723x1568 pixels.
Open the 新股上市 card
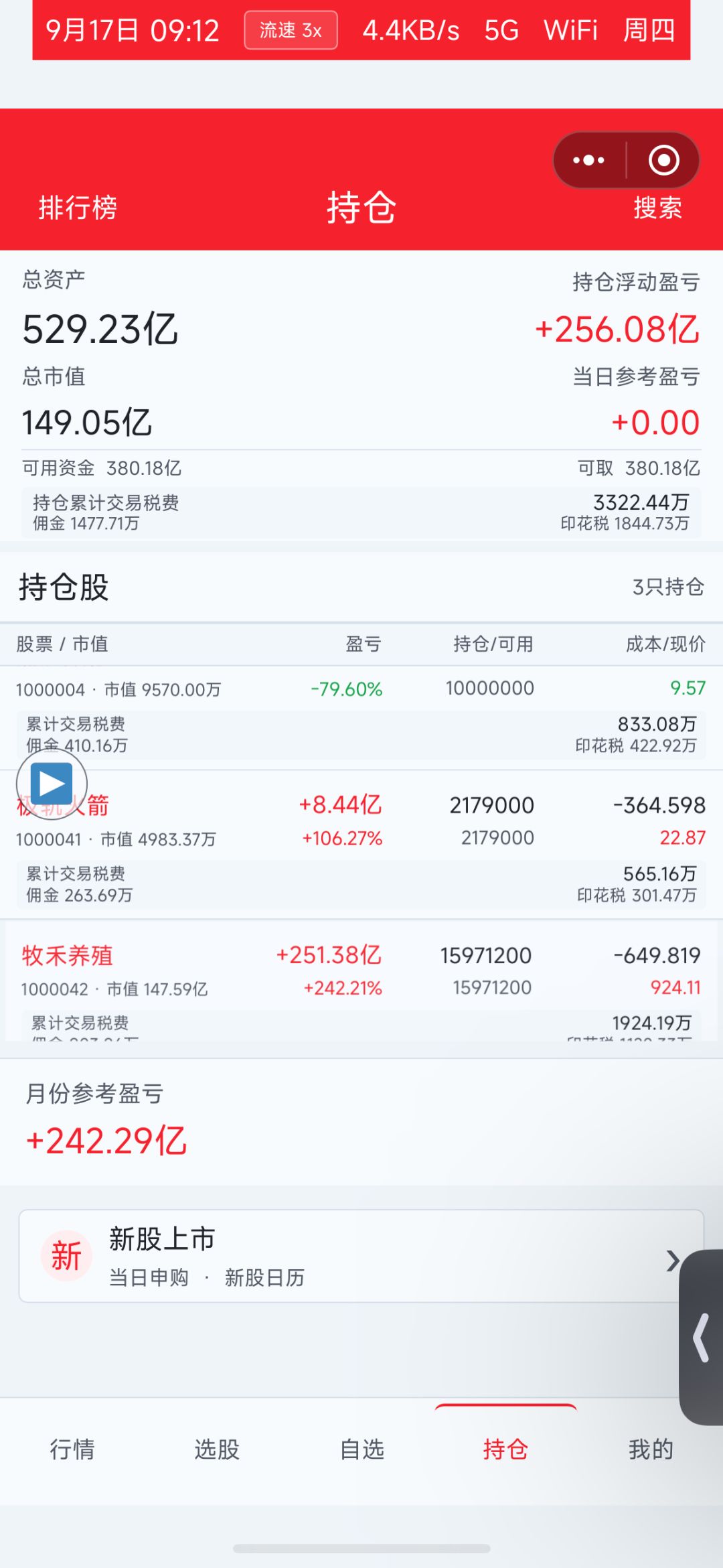point(361,1256)
